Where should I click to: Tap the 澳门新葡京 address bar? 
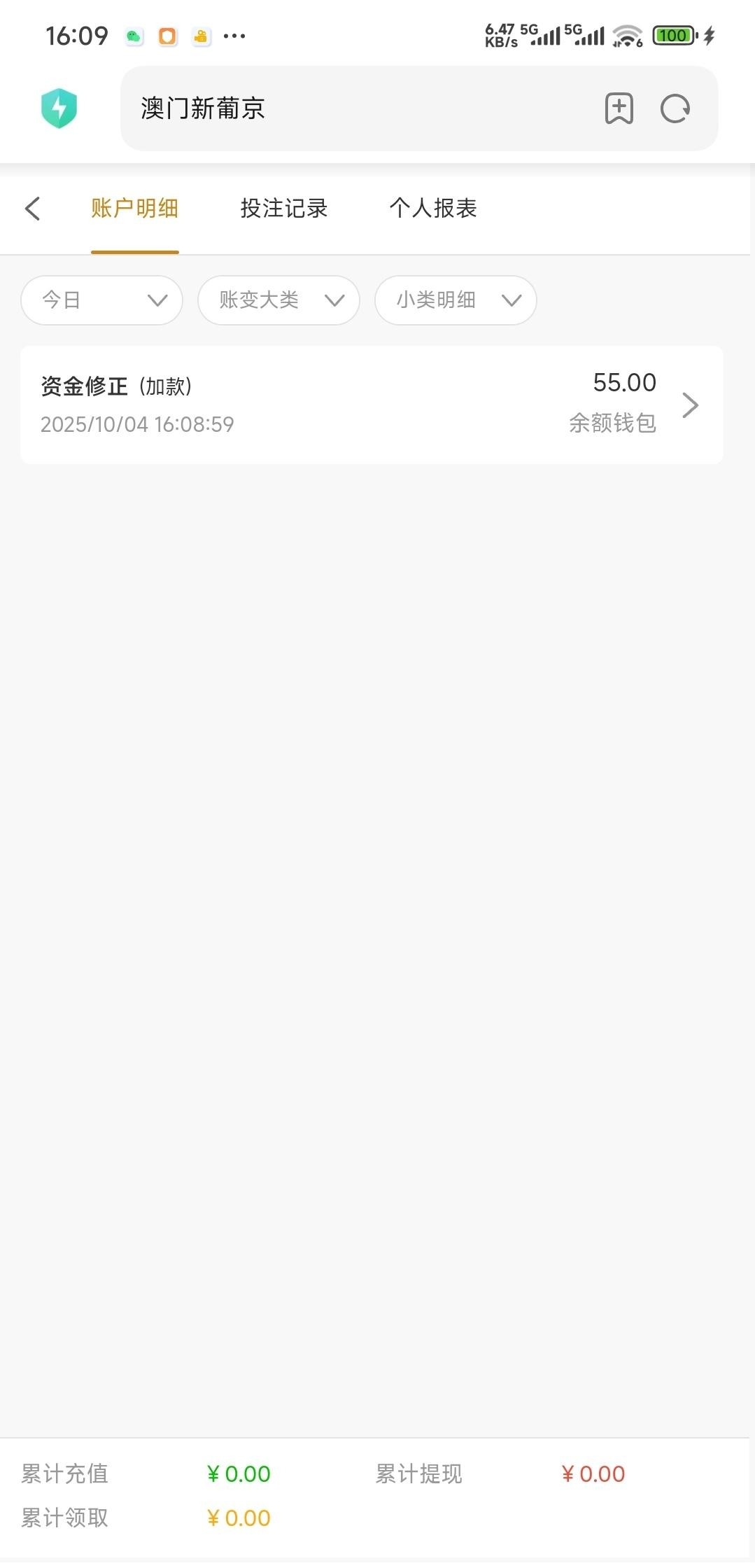350,108
